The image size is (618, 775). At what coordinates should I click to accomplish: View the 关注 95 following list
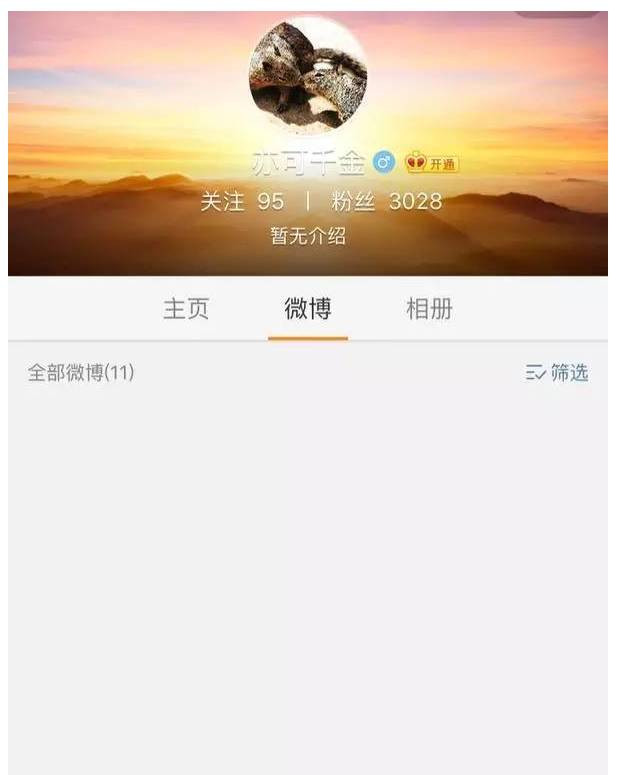(x=243, y=201)
